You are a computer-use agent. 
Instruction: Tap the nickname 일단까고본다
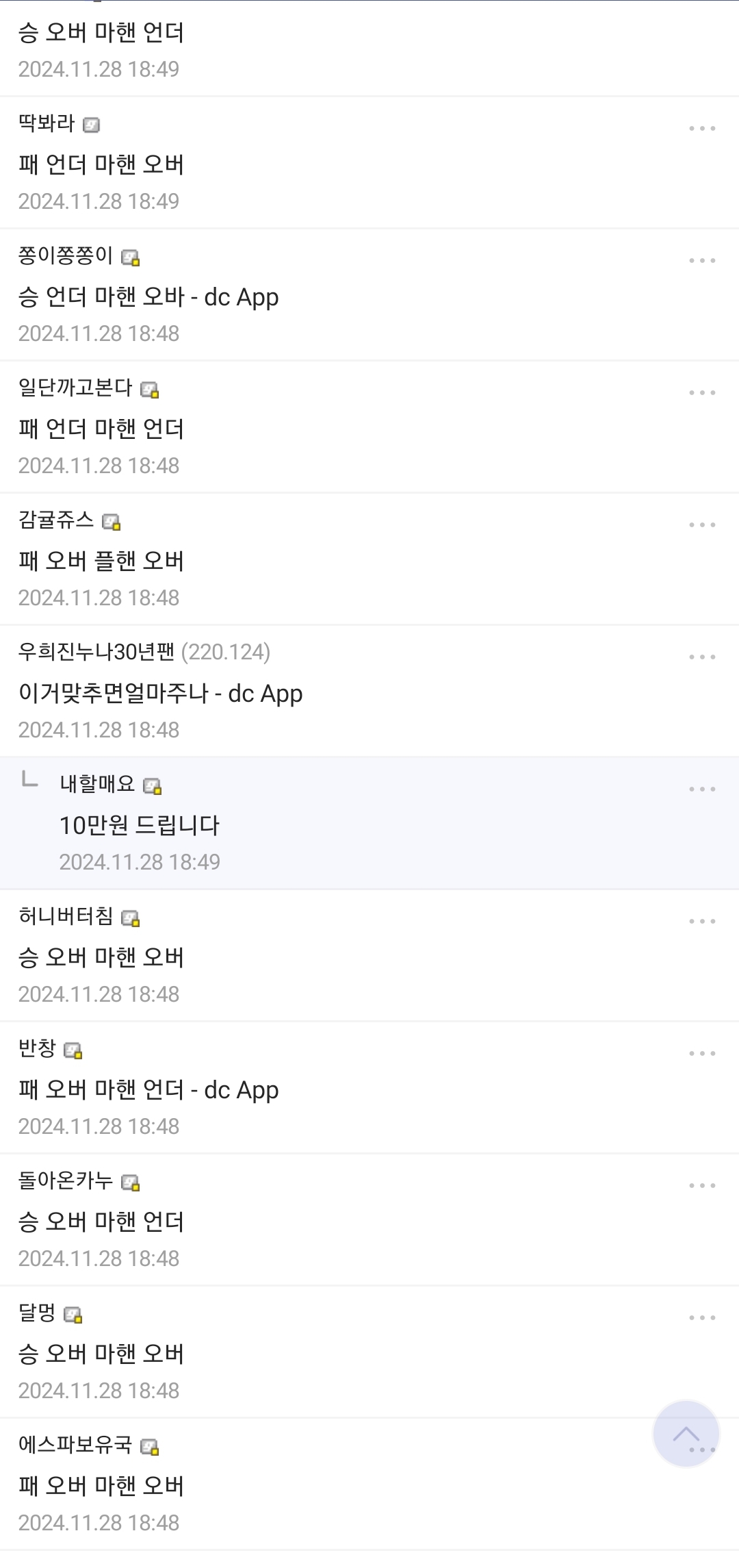click(x=75, y=388)
